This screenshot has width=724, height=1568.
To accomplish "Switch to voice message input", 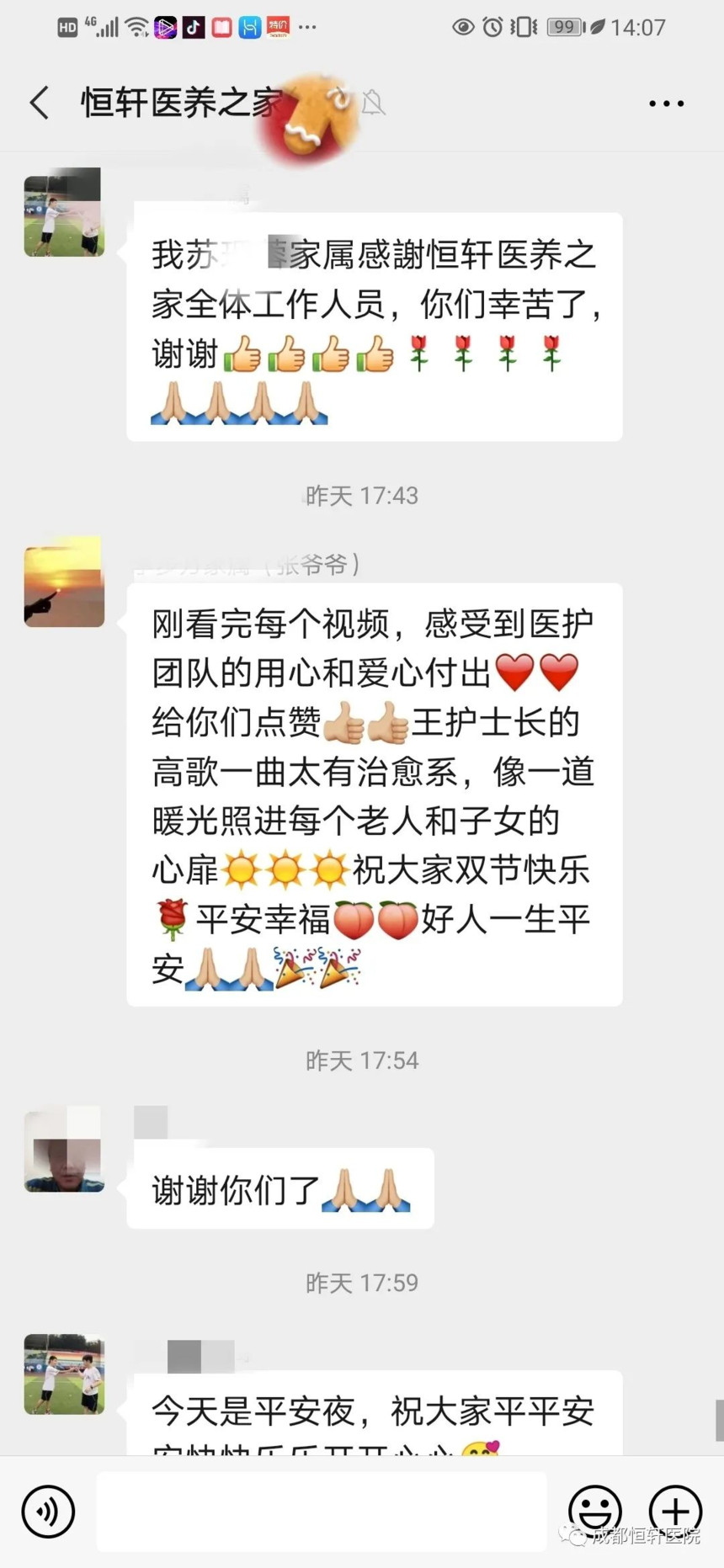I will pos(48,1511).
